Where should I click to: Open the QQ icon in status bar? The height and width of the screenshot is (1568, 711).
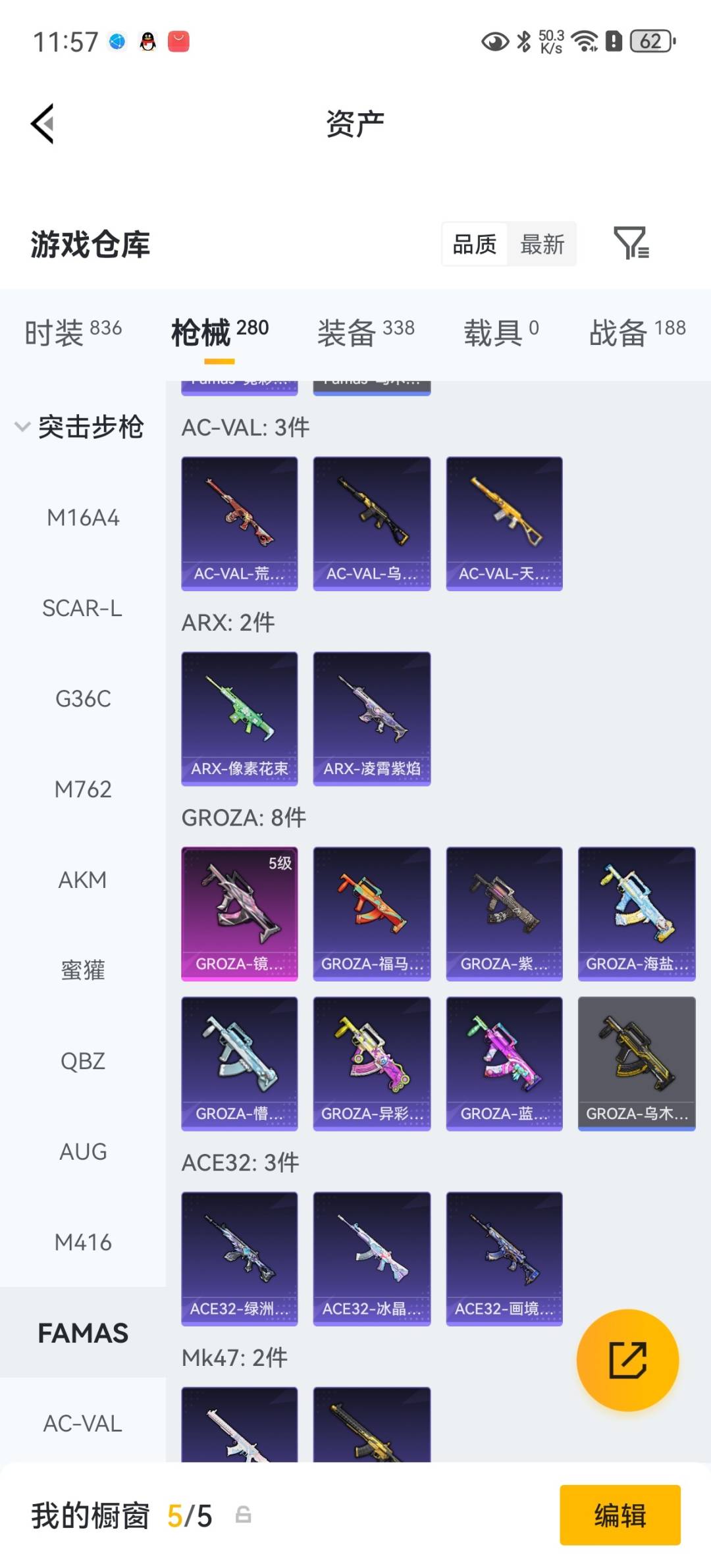pyautogui.click(x=146, y=41)
